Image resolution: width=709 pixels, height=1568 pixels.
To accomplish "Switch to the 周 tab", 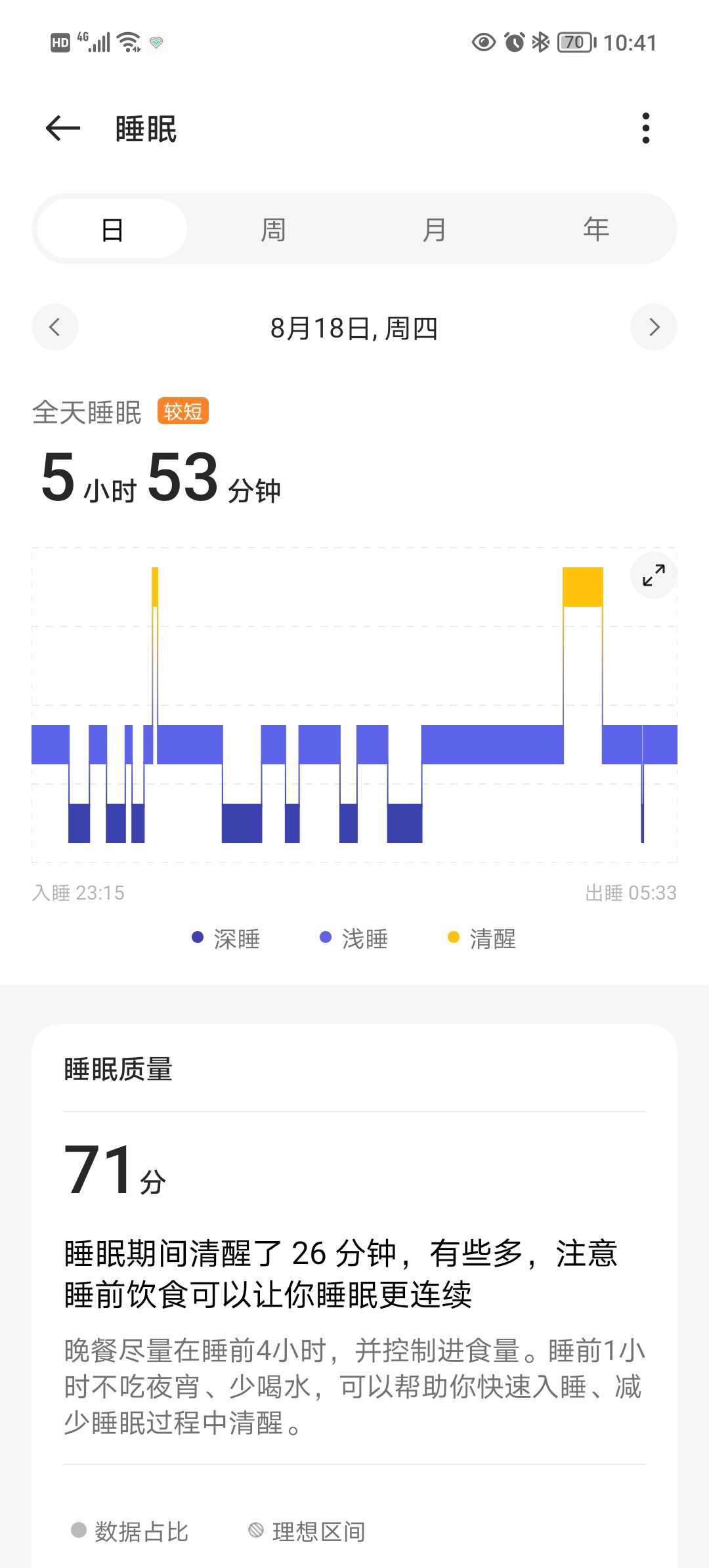I will click(x=273, y=229).
